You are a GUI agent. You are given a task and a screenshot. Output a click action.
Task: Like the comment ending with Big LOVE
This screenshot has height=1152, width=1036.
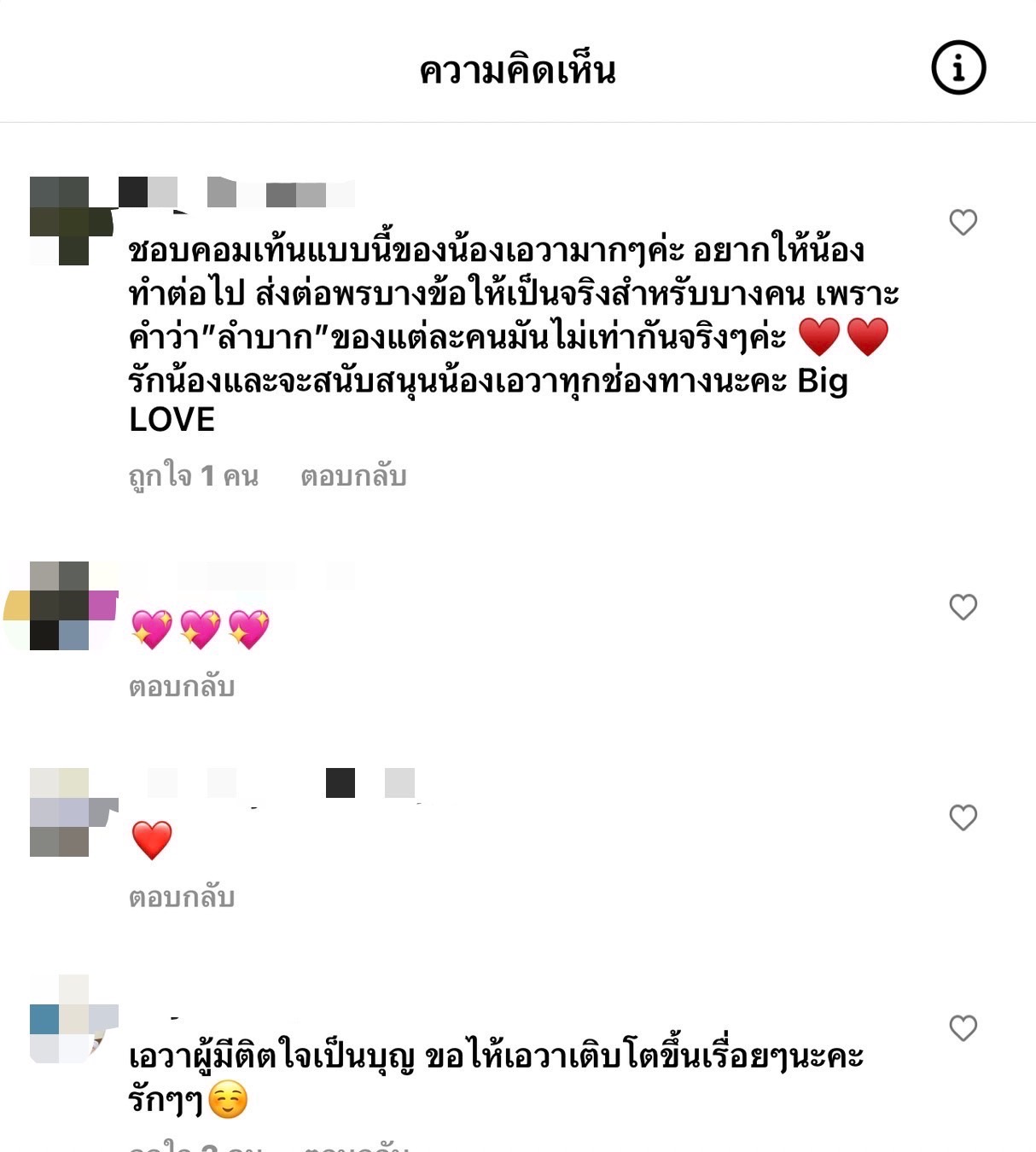click(963, 223)
